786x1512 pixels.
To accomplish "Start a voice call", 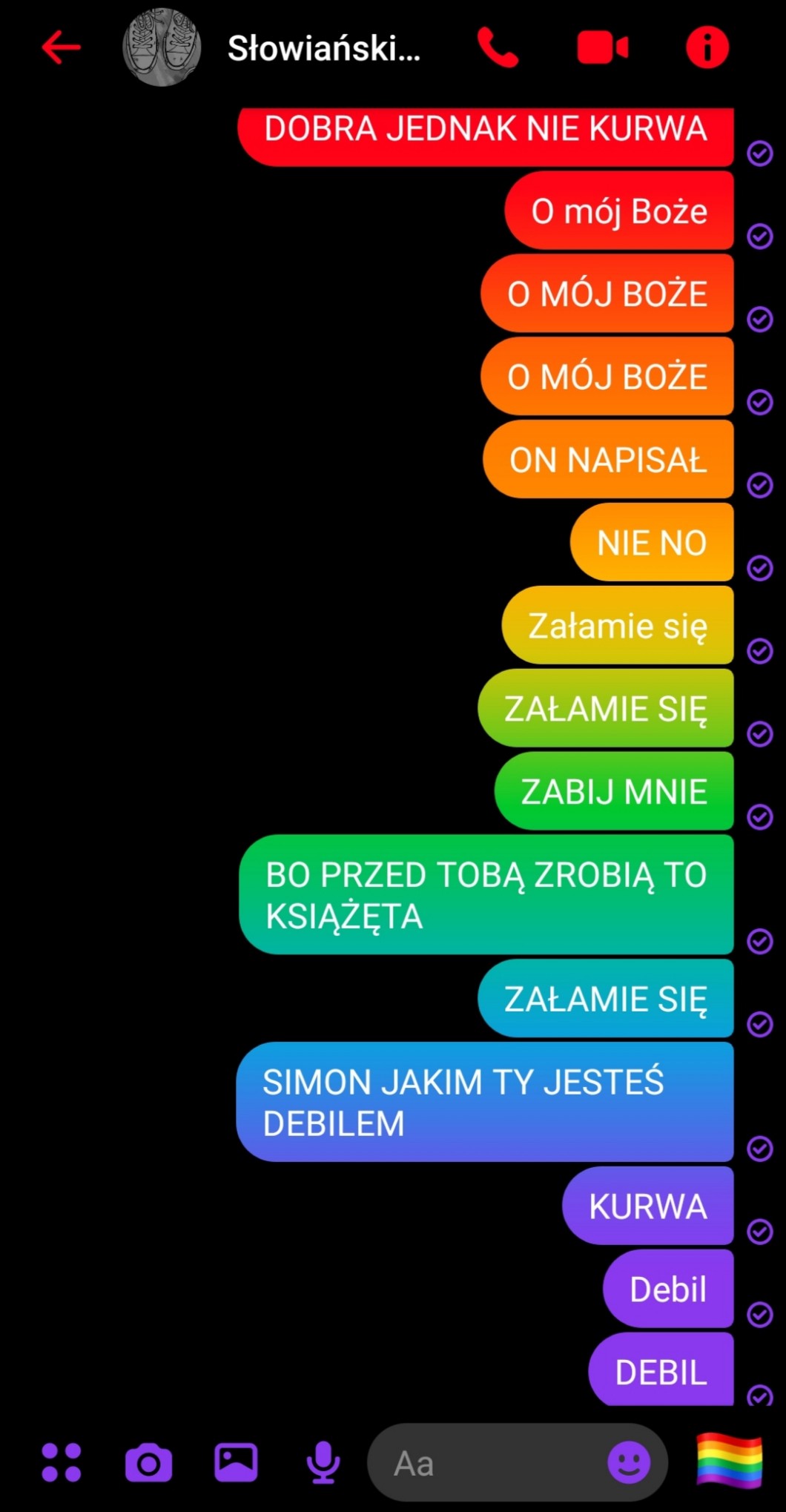I will (x=497, y=47).
